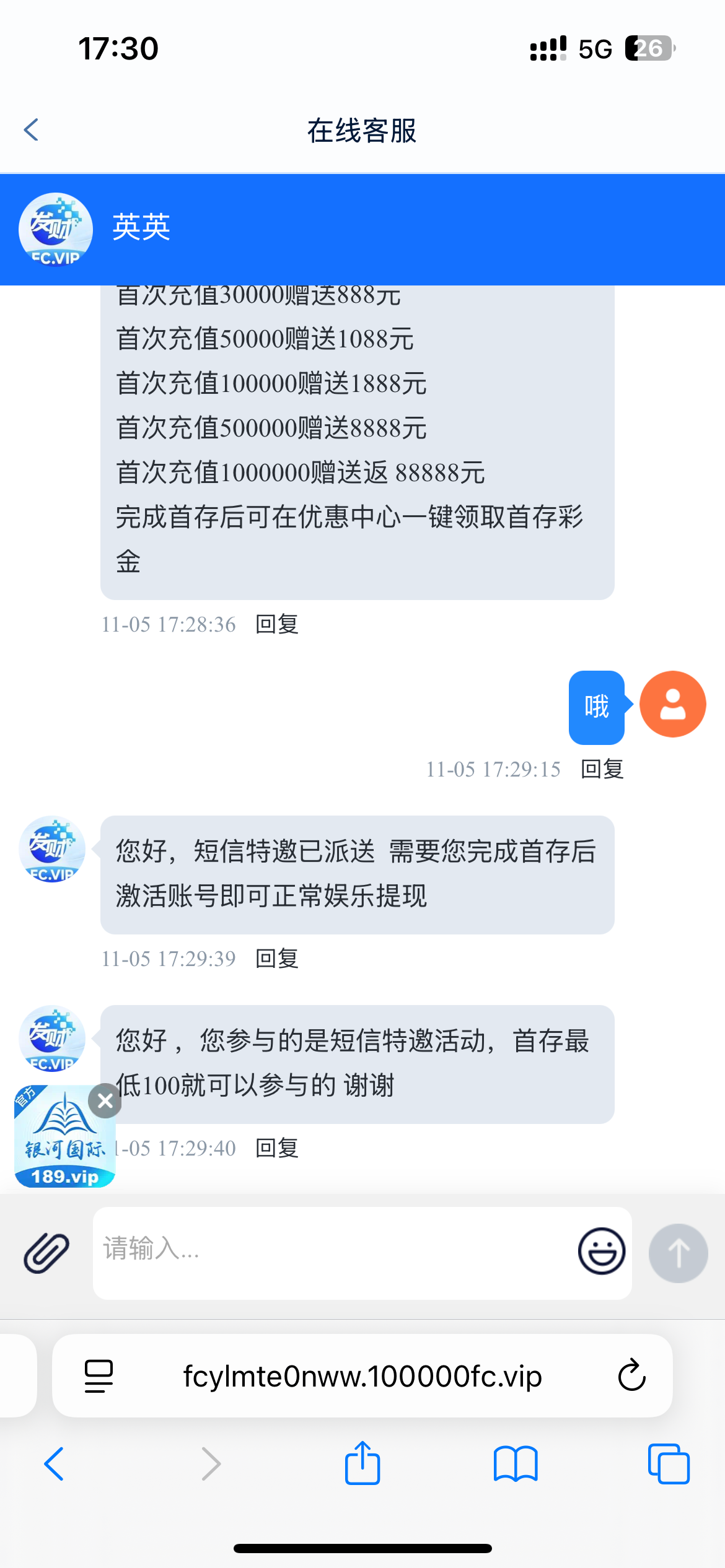Go back with the chat header arrow
This screenshot has height=1568, width=725.
(x=30, y=131)
